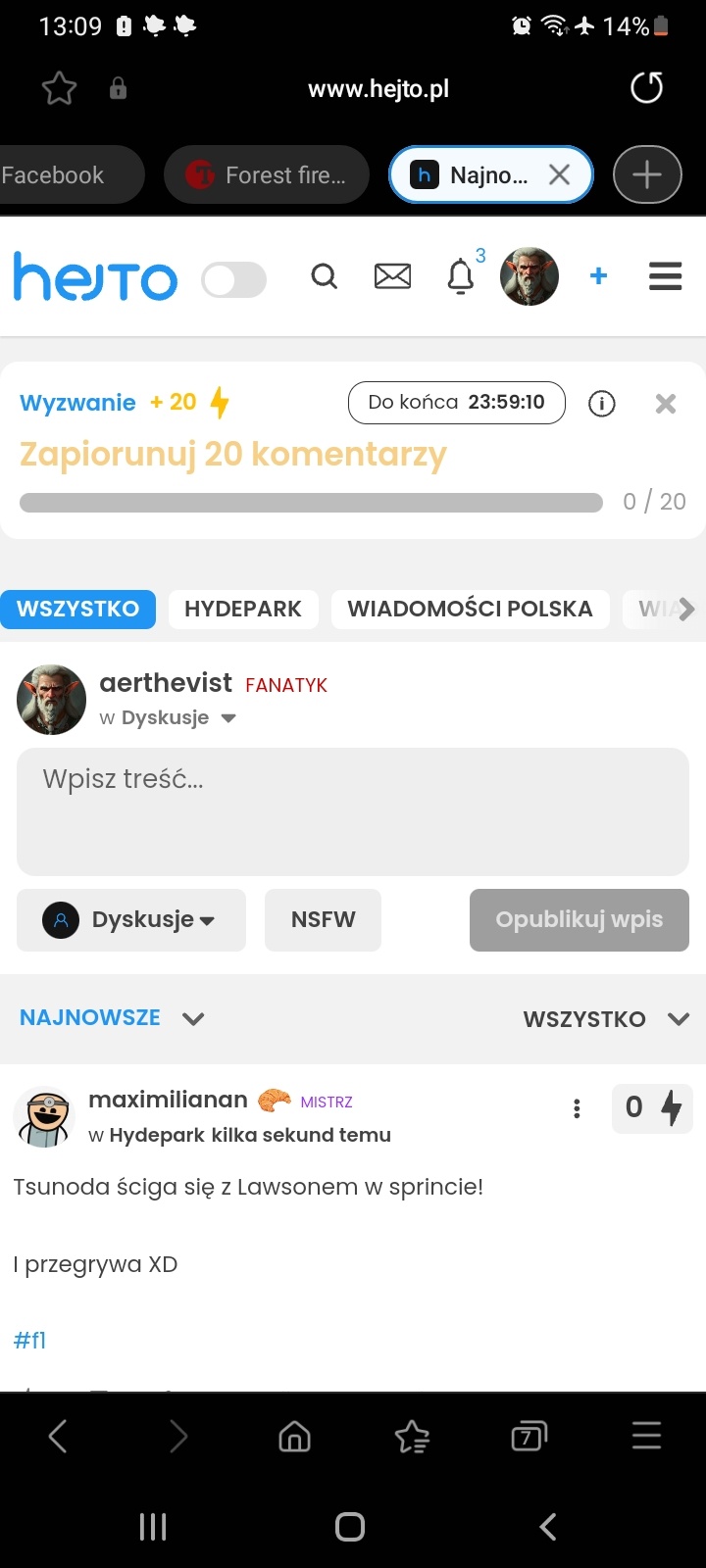
Task: Mark the post as NSFW
Action: point(323,920)
